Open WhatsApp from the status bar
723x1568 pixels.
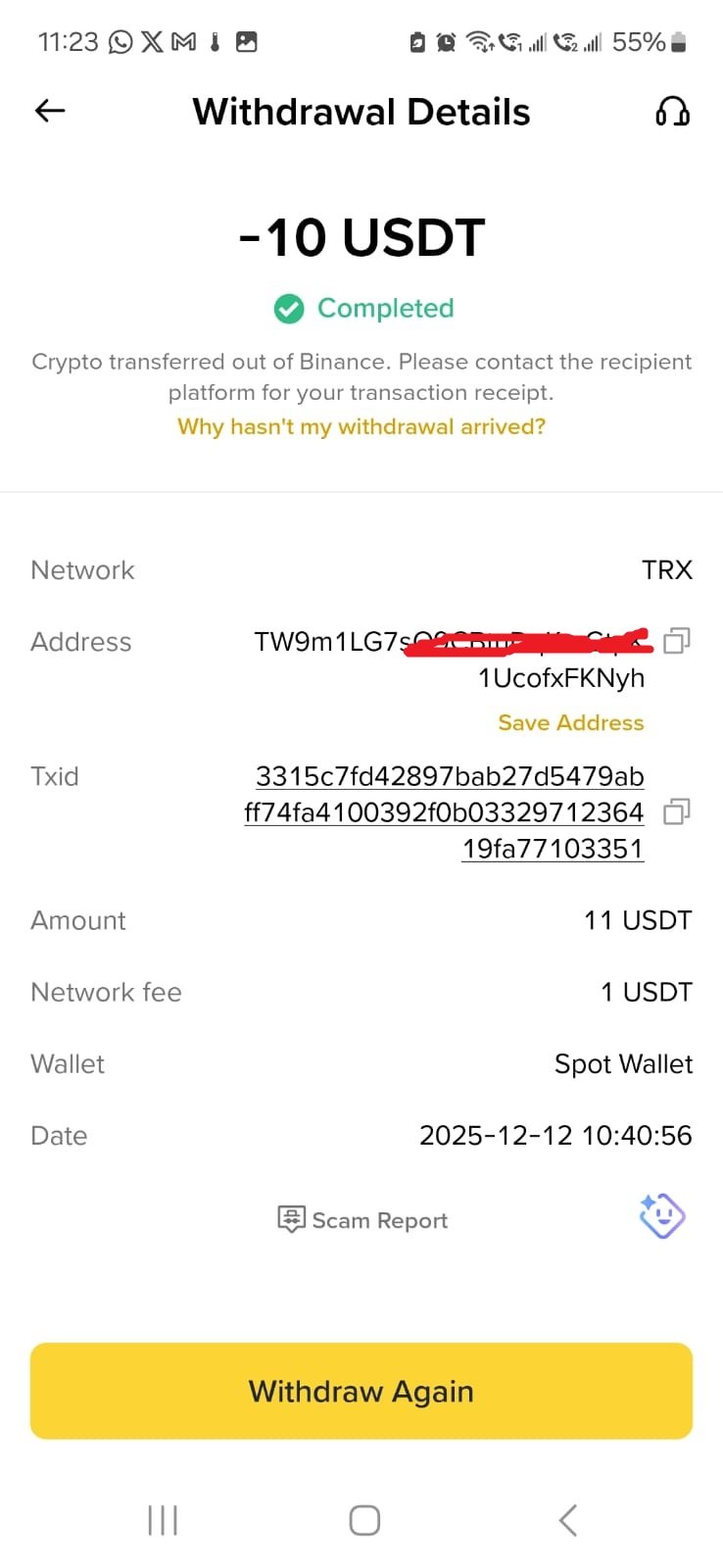pos(120,41)
